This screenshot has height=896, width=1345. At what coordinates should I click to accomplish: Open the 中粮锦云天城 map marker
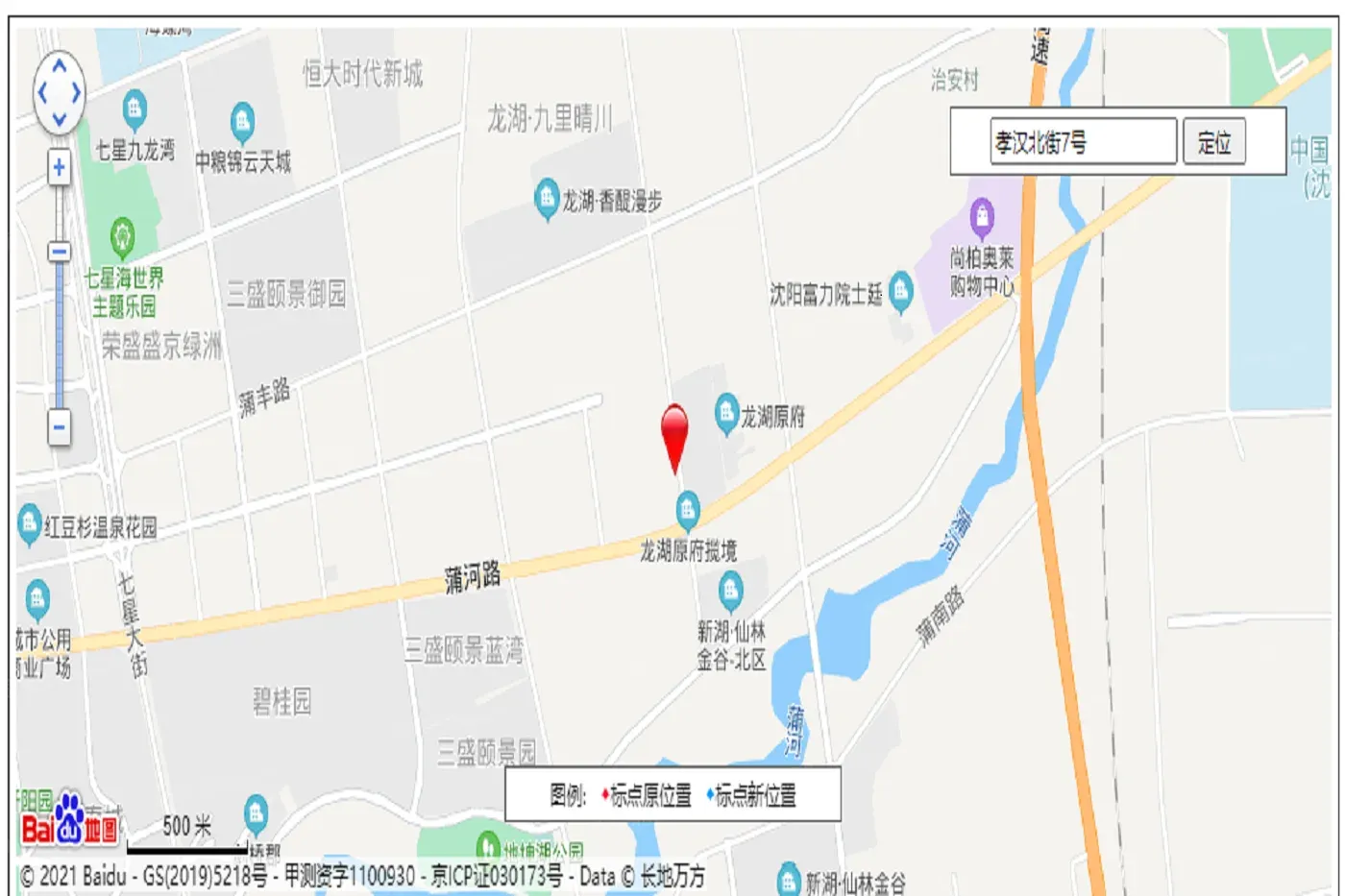(242, 123)
